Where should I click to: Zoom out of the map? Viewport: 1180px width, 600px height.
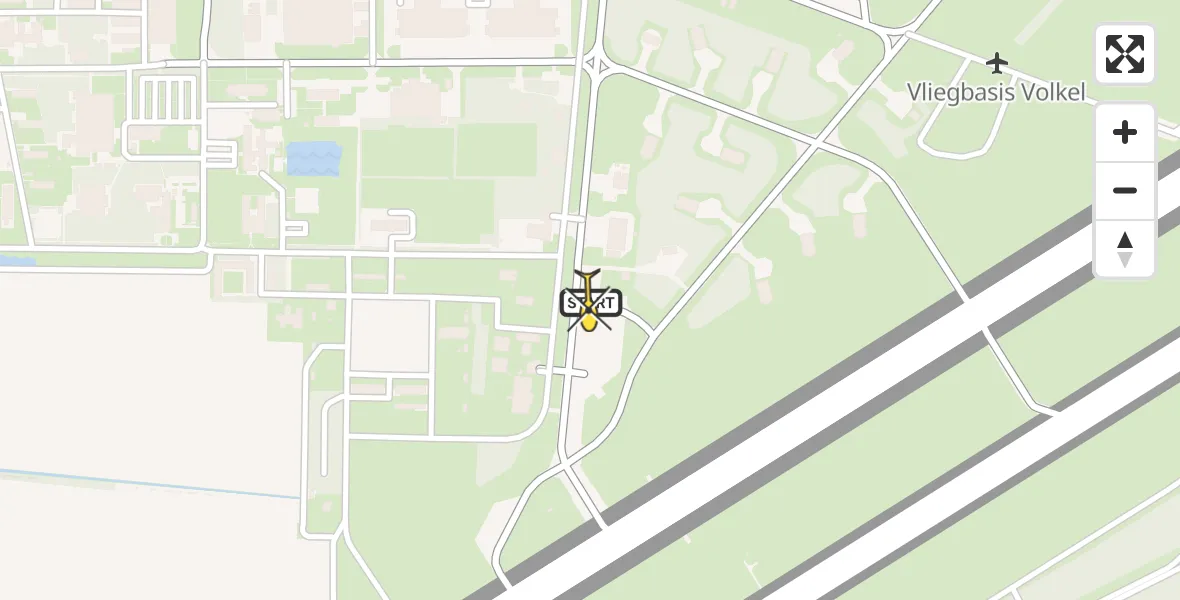[1124, 191]
